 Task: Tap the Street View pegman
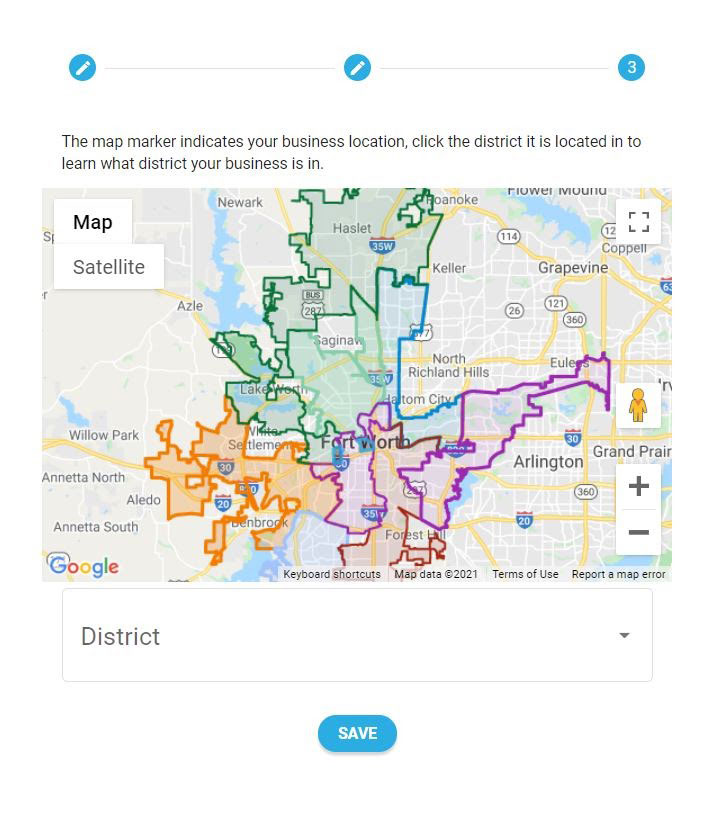point(638,405)
